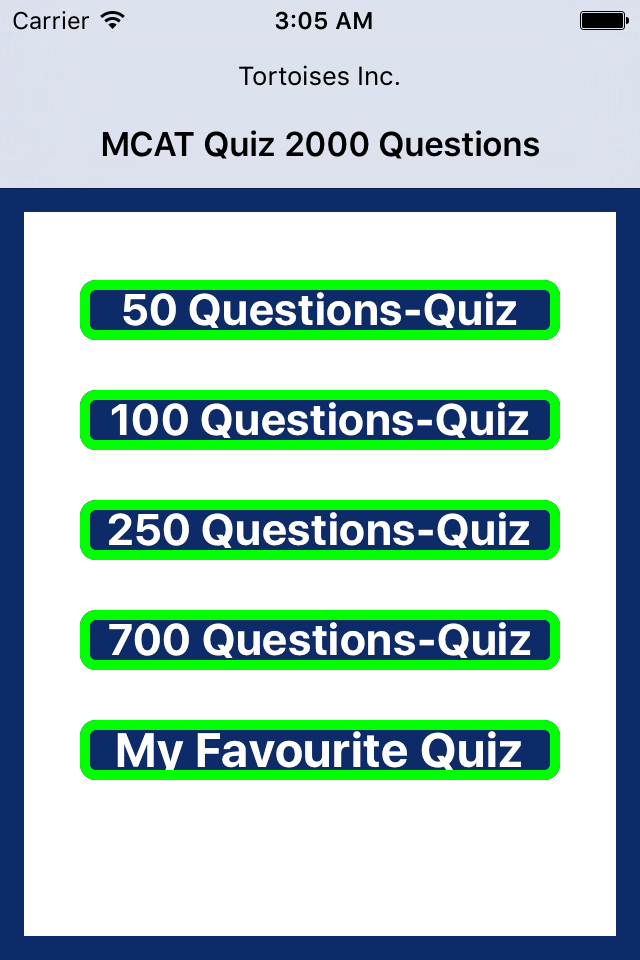This screenshot has width=640, height=960.
Task: Launch the 700 Questions-Quiz
Action: coord(320,640)
